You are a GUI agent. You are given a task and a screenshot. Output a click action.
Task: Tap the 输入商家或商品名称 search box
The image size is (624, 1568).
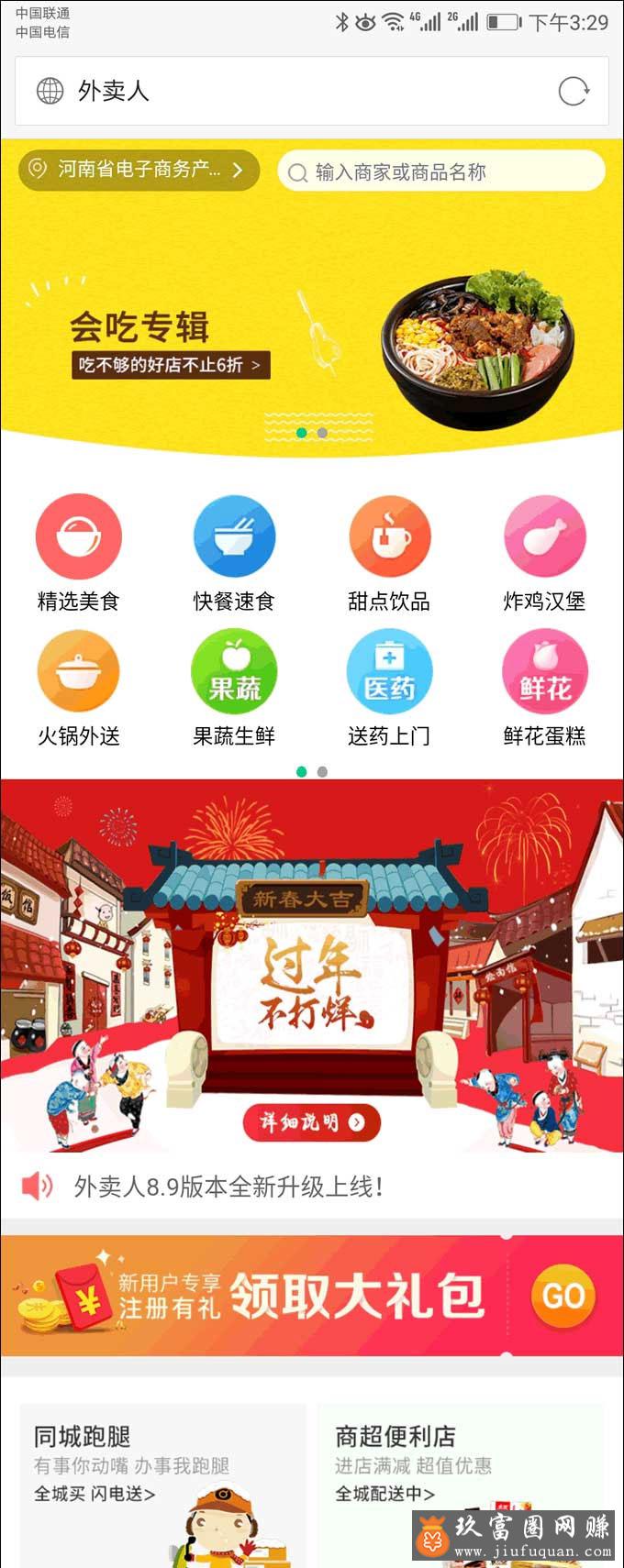click(x=441, y=171)
